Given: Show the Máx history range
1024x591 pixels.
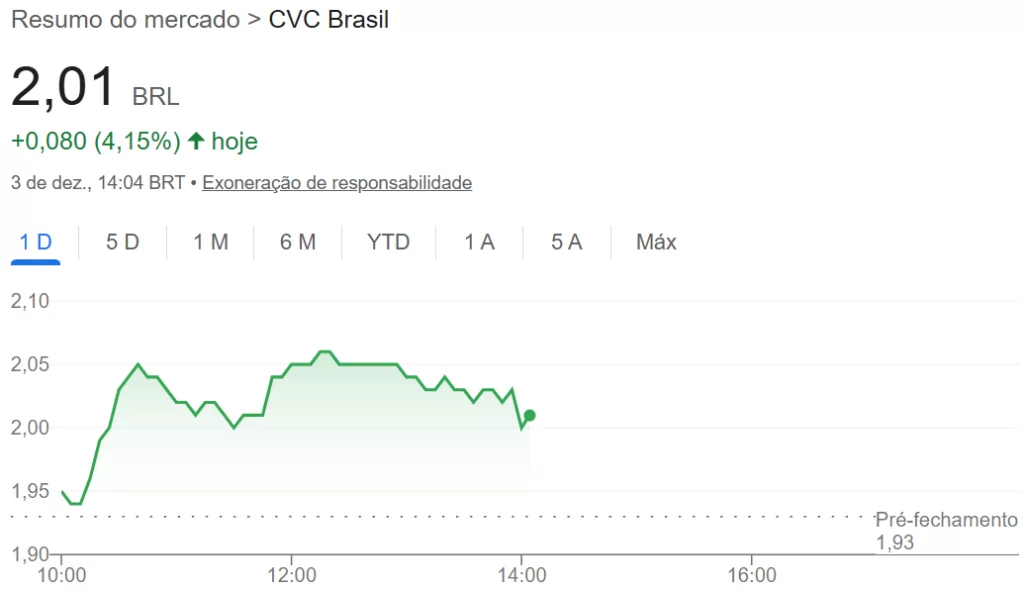Looking at the screenshot, I should (656, 242).
